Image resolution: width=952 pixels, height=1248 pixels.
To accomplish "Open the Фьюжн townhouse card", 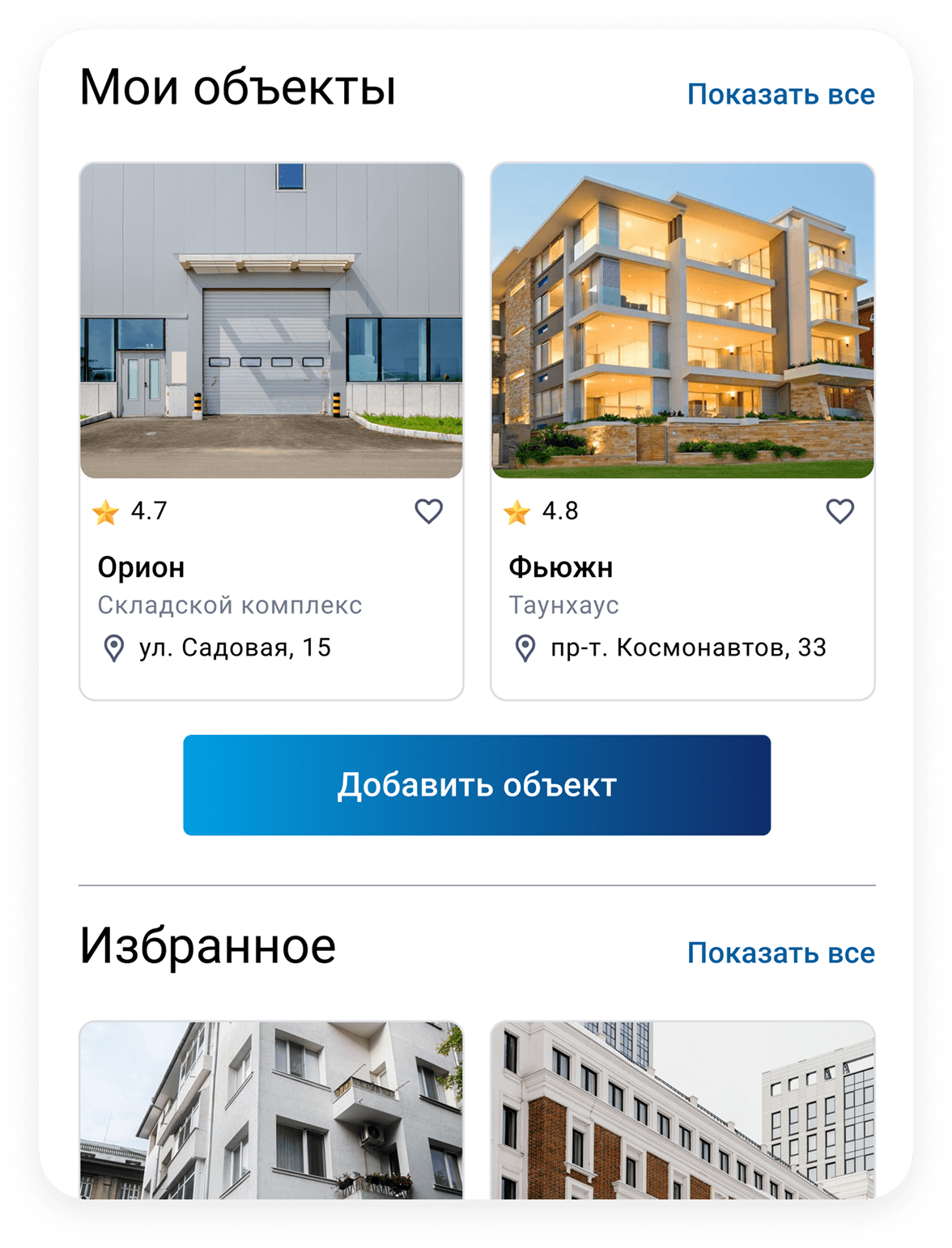I will [682, 431].
